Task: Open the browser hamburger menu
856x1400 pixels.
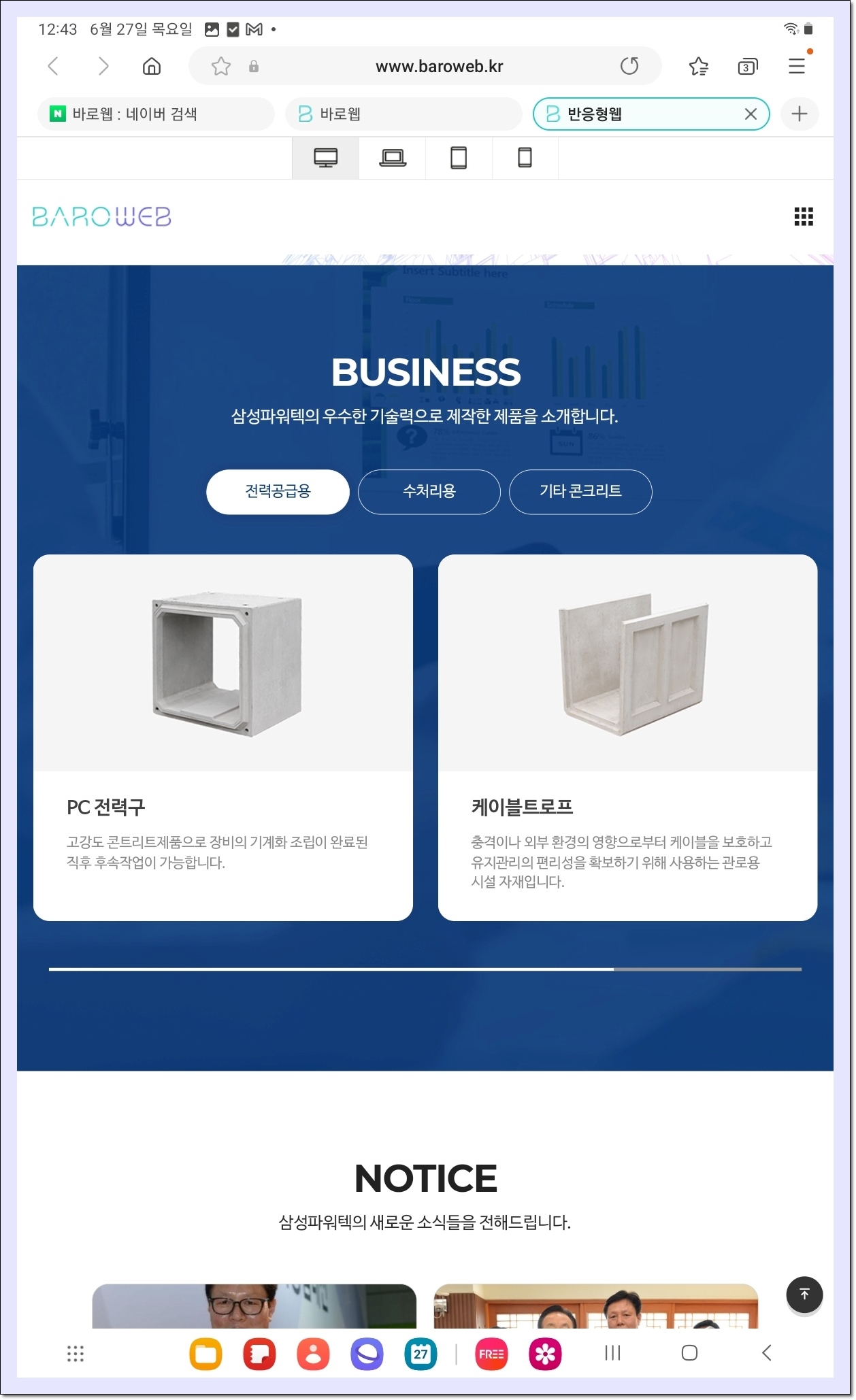Action: [x=796, y=66]
